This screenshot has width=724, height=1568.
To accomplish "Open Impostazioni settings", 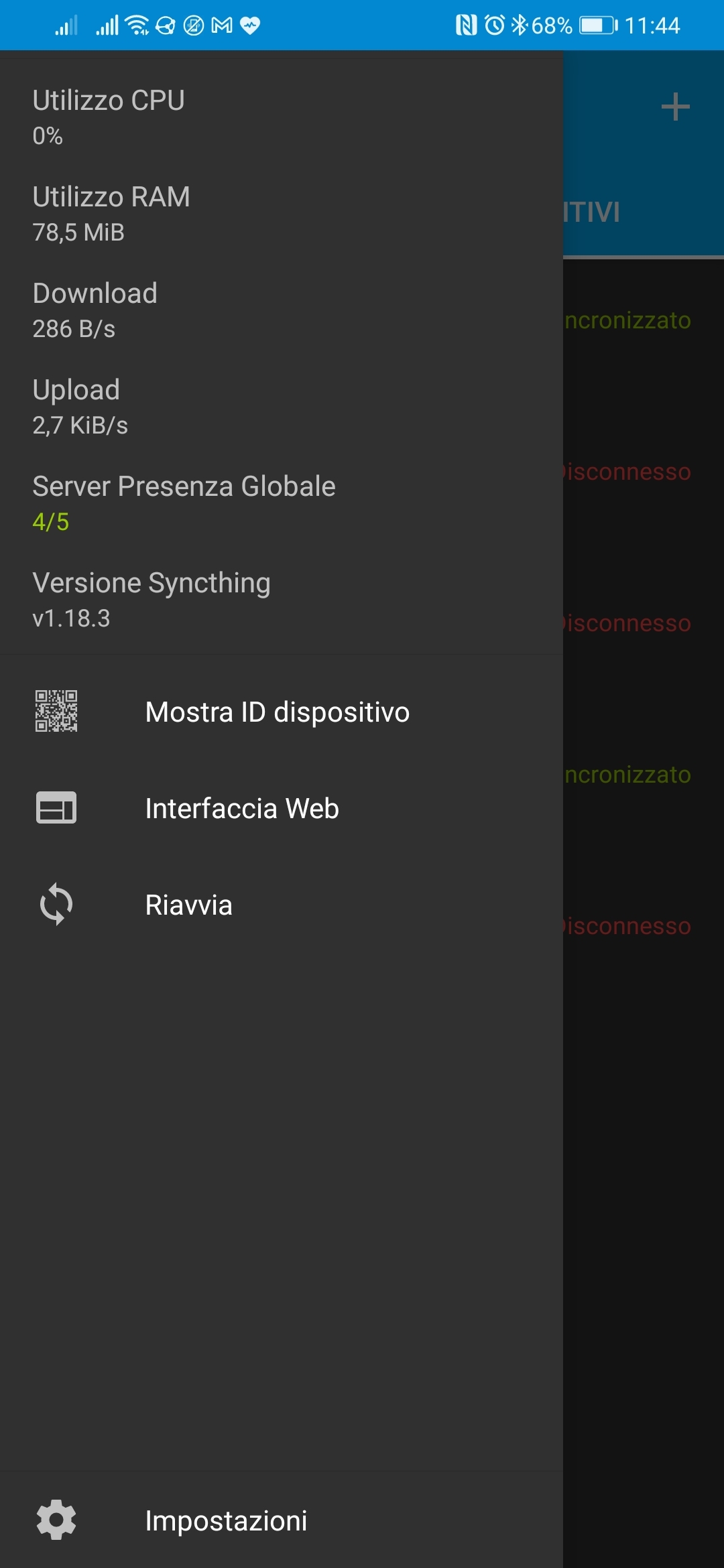I will (282, 1520).
